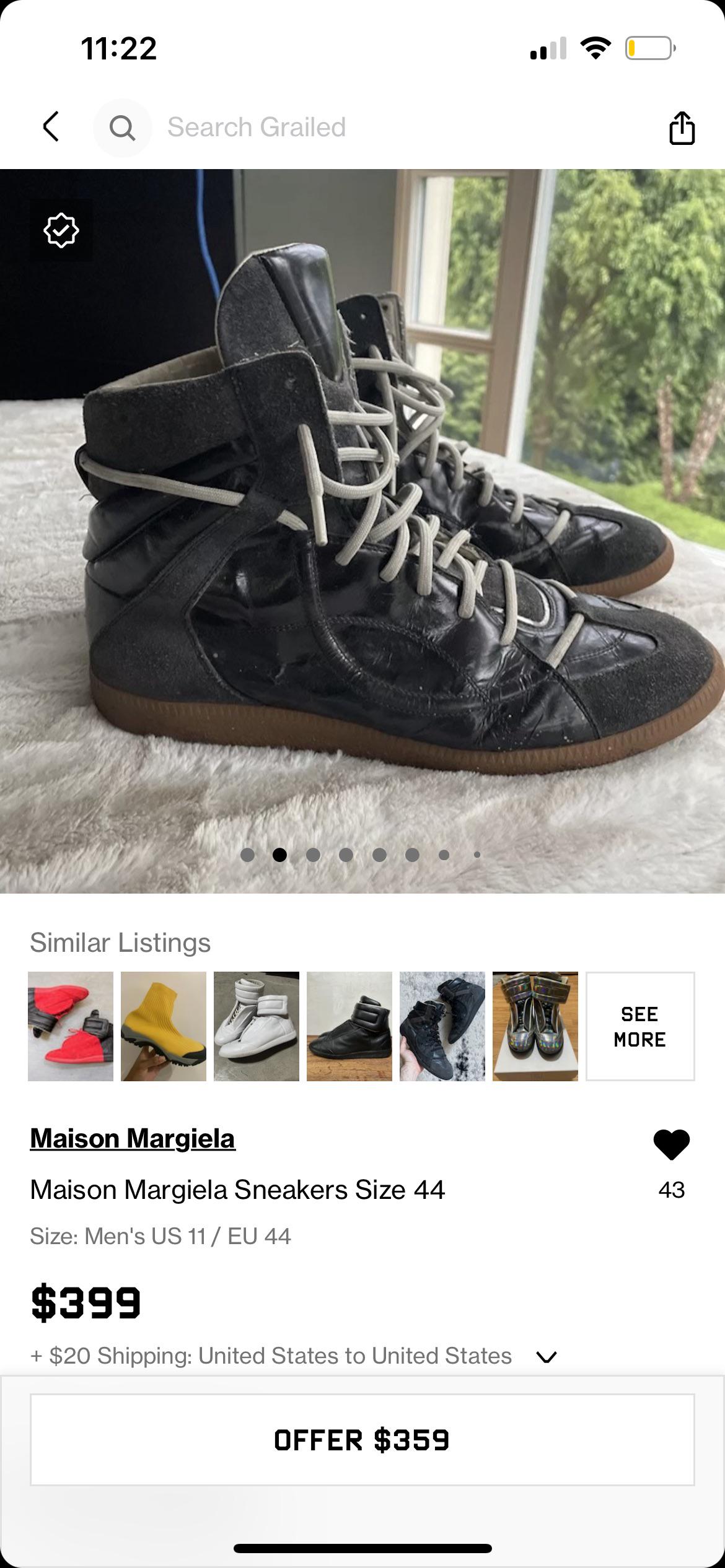Open the holographic sneakers listing
This screenshot has height=1568, width=725.
pos(535,1026)
